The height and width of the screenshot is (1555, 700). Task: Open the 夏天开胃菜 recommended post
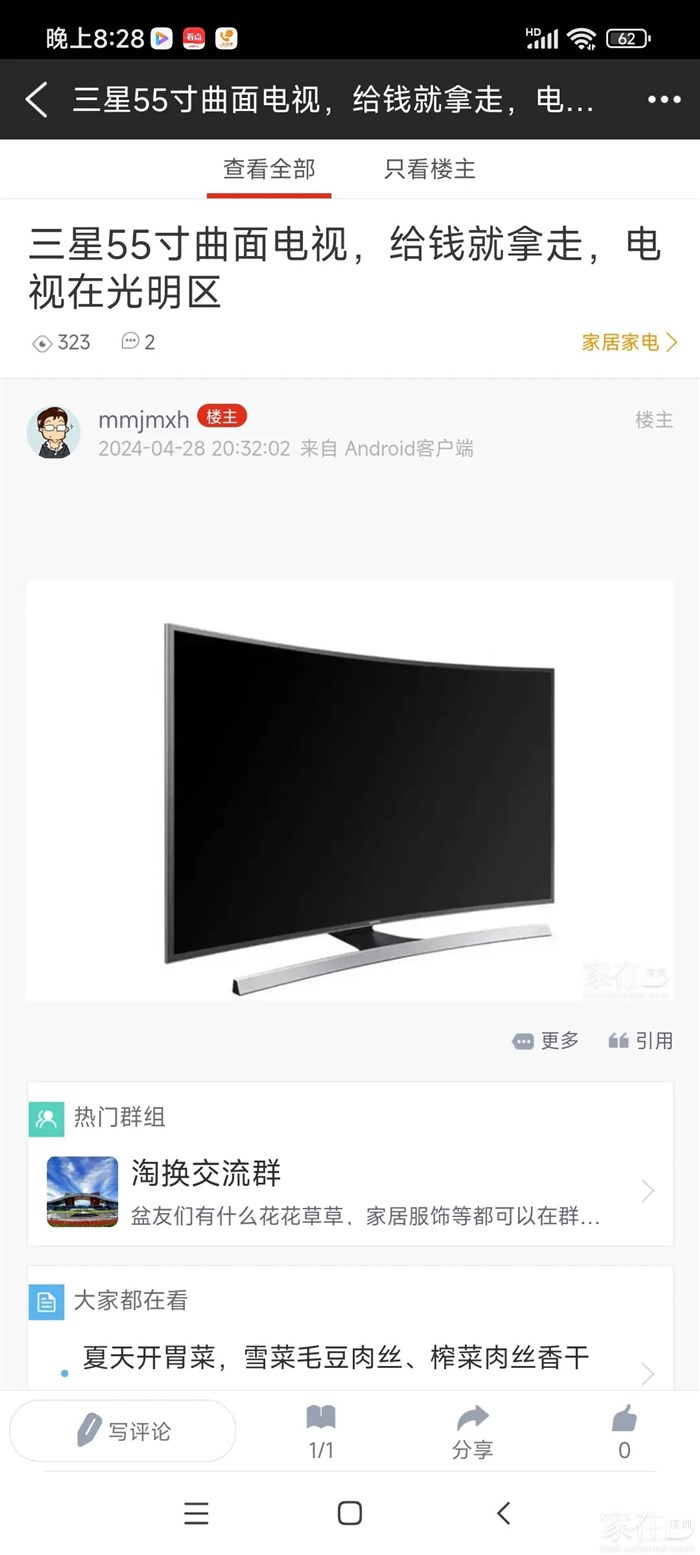pyautogui.click(x=336, y=1358)
